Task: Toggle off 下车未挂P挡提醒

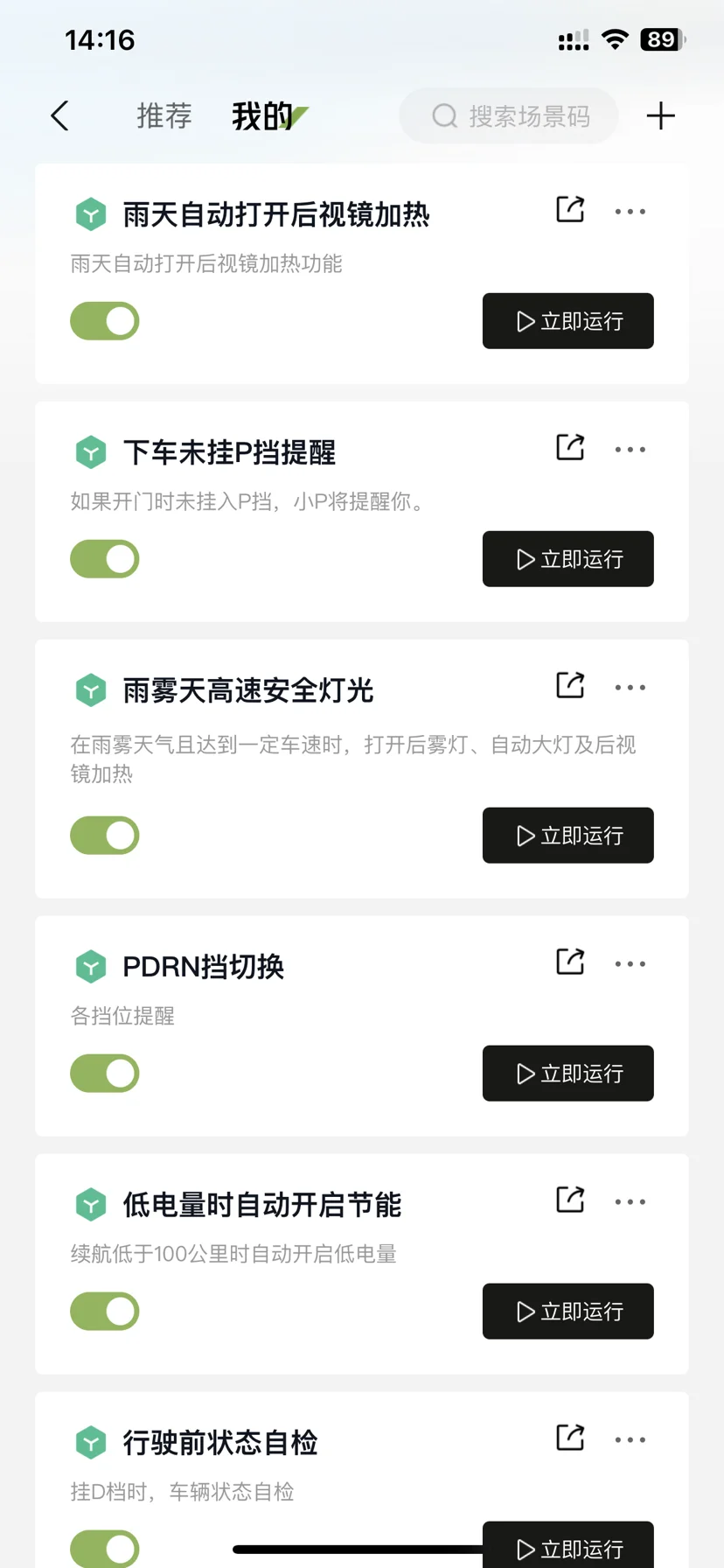Action: click(105, 559)
